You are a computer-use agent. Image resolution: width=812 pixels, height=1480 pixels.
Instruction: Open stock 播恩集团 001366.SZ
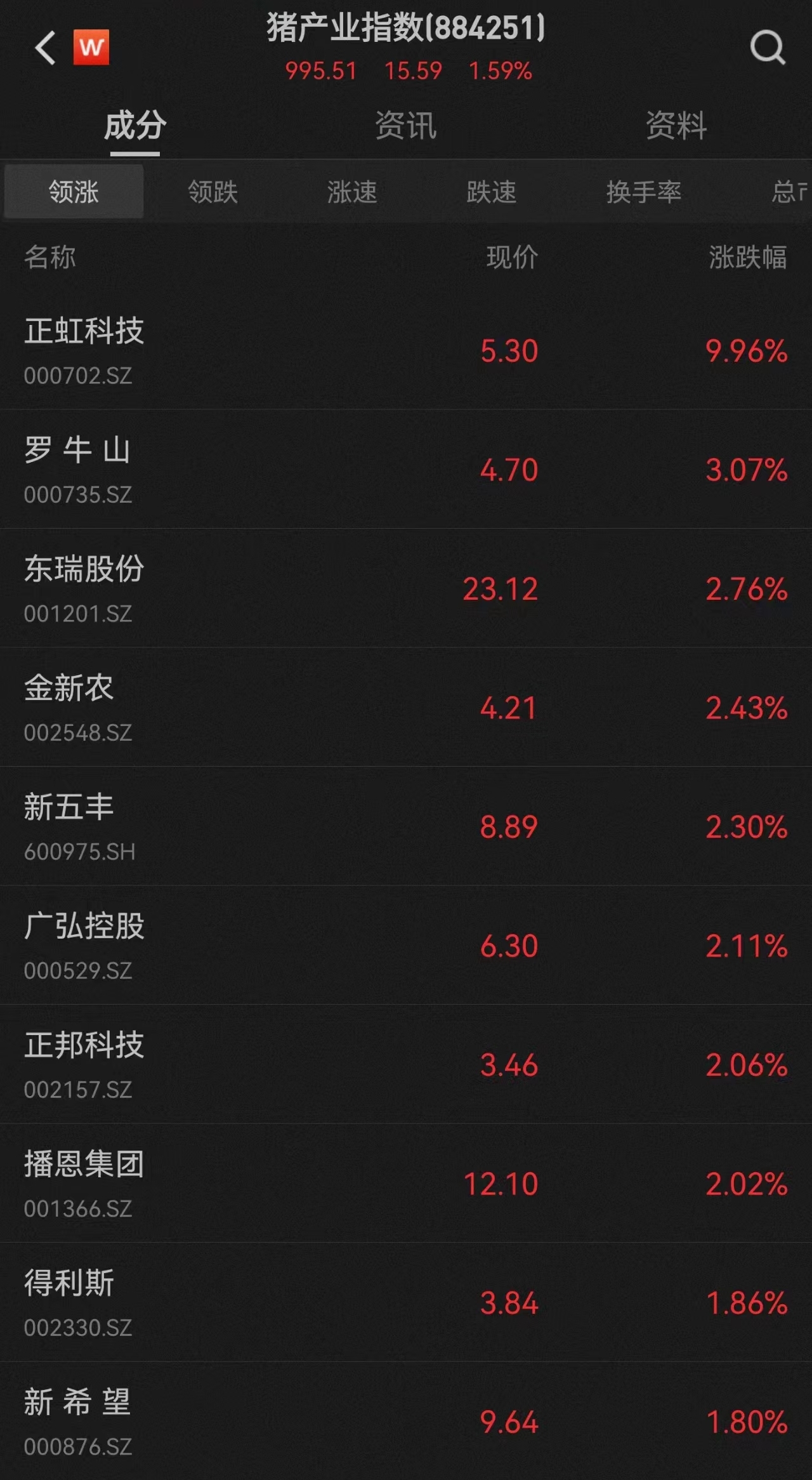coord(406,1183)
